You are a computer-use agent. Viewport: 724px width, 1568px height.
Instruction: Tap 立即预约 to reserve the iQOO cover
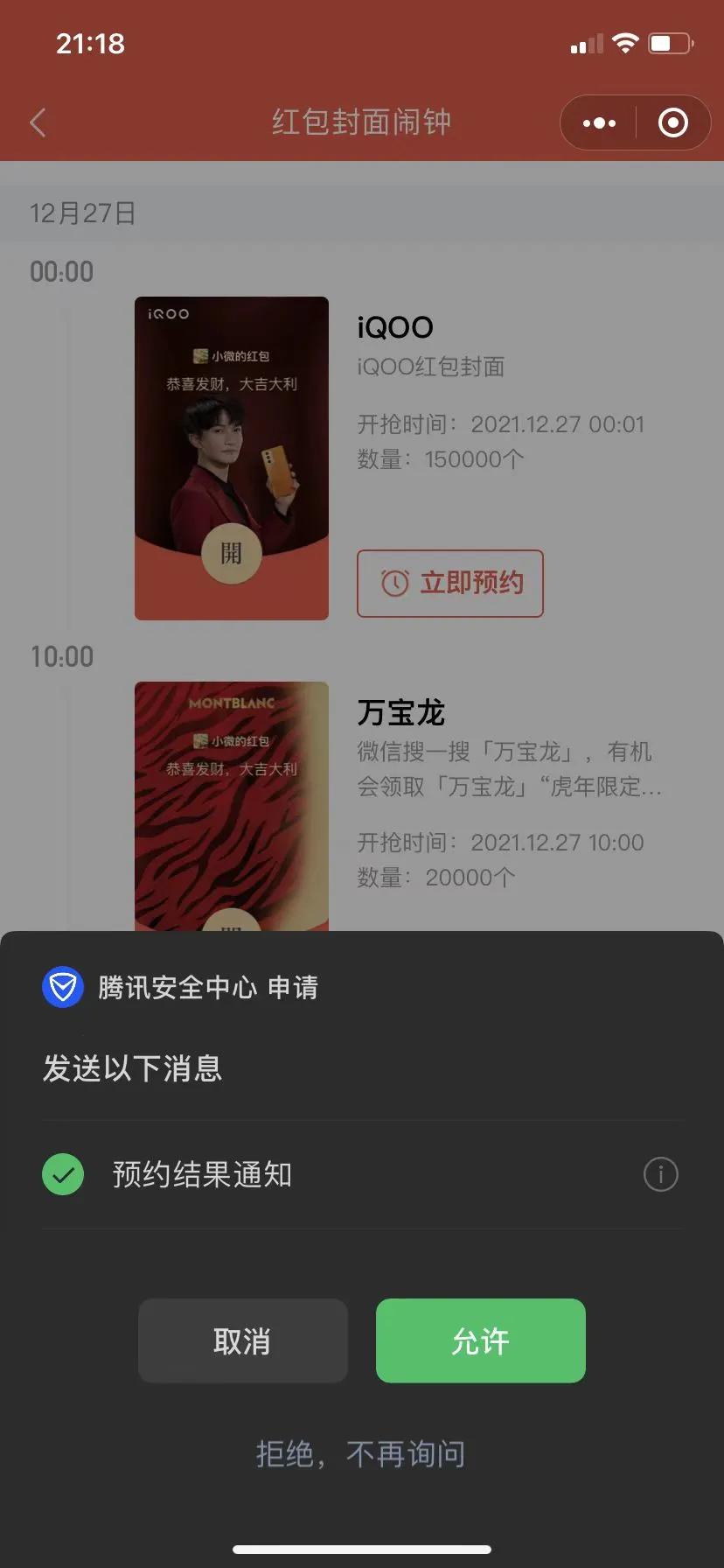[x=450, y=583]
